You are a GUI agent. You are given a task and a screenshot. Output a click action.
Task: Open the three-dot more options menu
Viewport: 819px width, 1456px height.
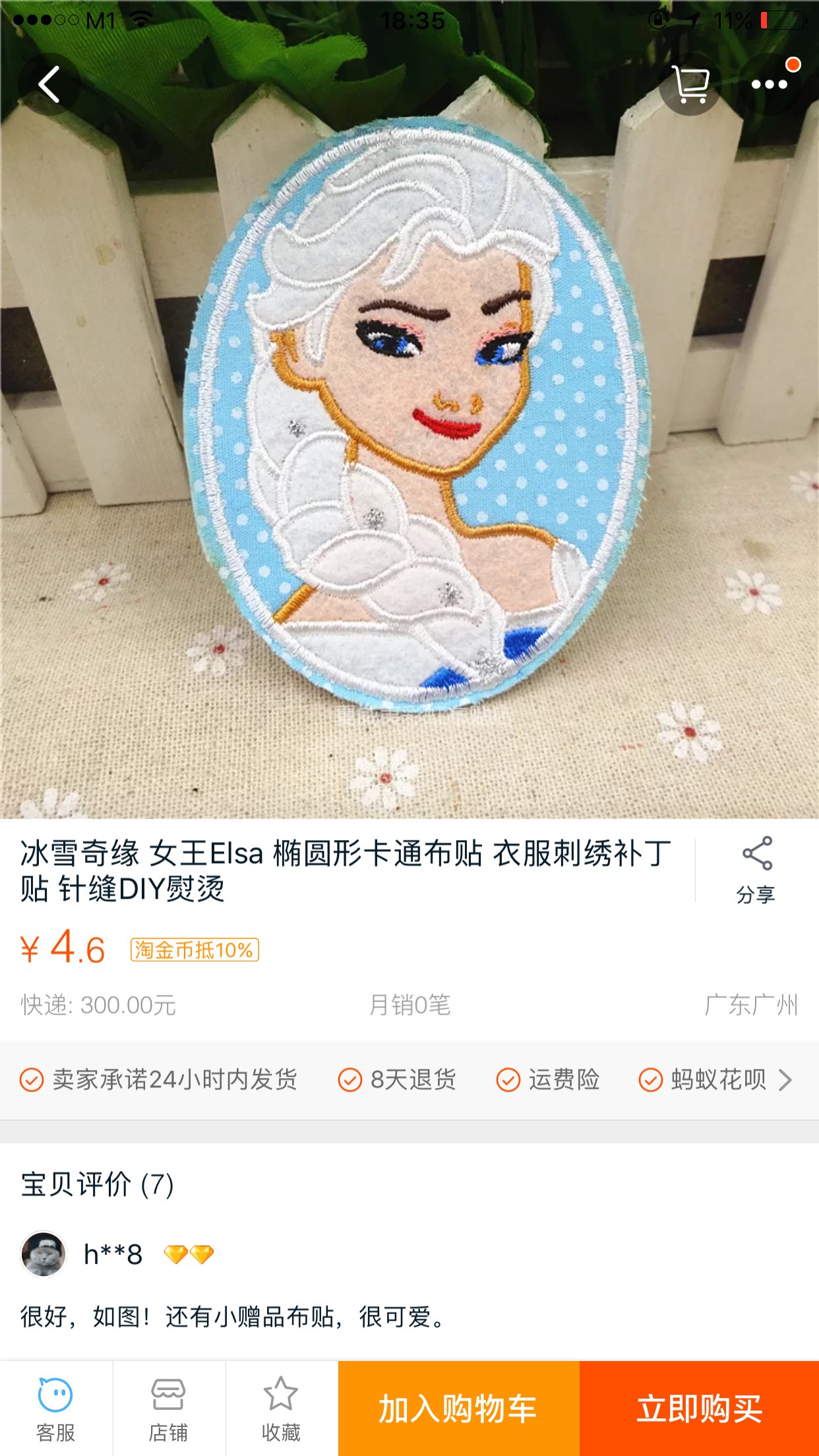pyautogui.click(x=769, y=84)
